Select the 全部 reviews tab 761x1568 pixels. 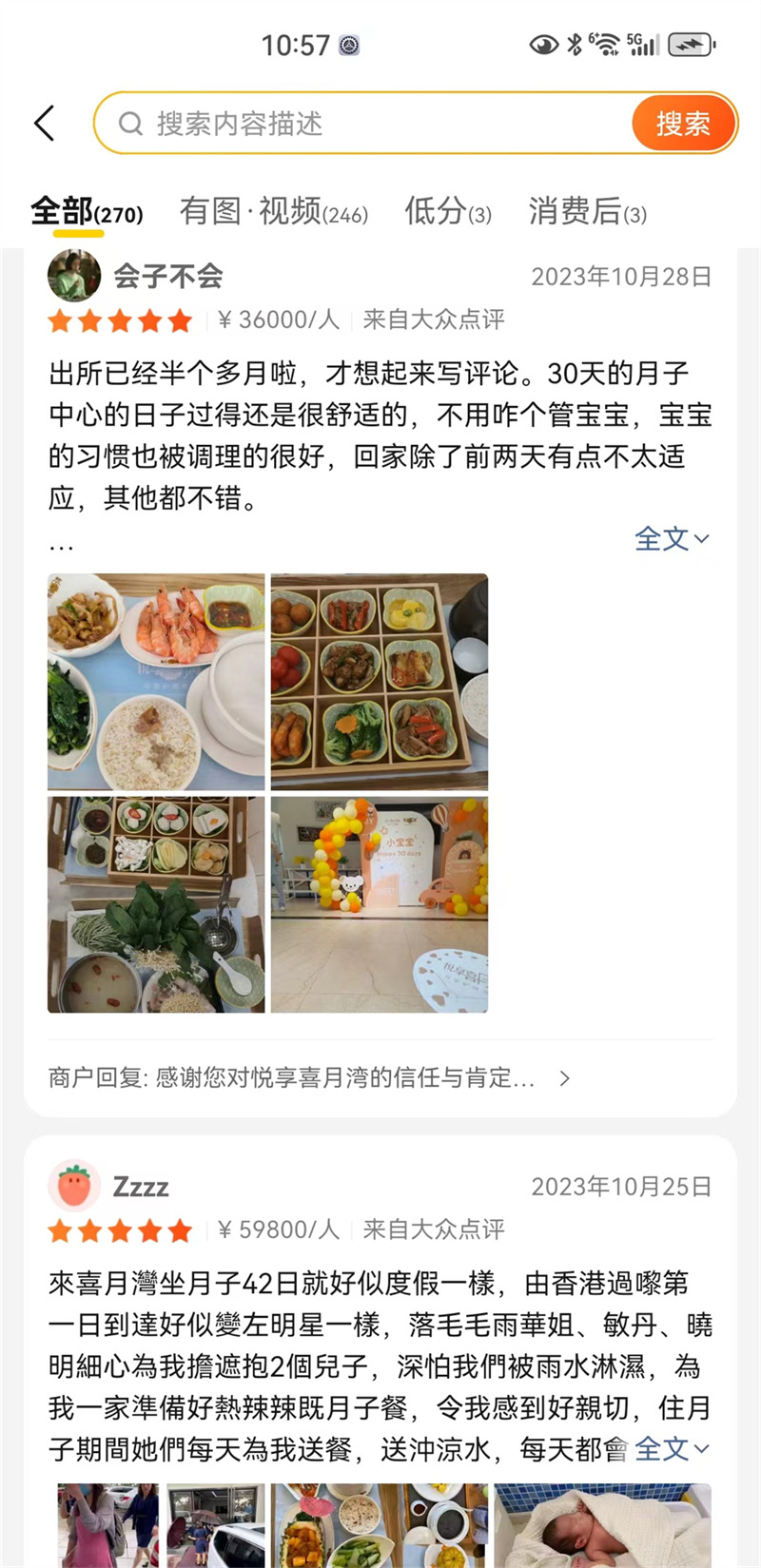(86, 211)
